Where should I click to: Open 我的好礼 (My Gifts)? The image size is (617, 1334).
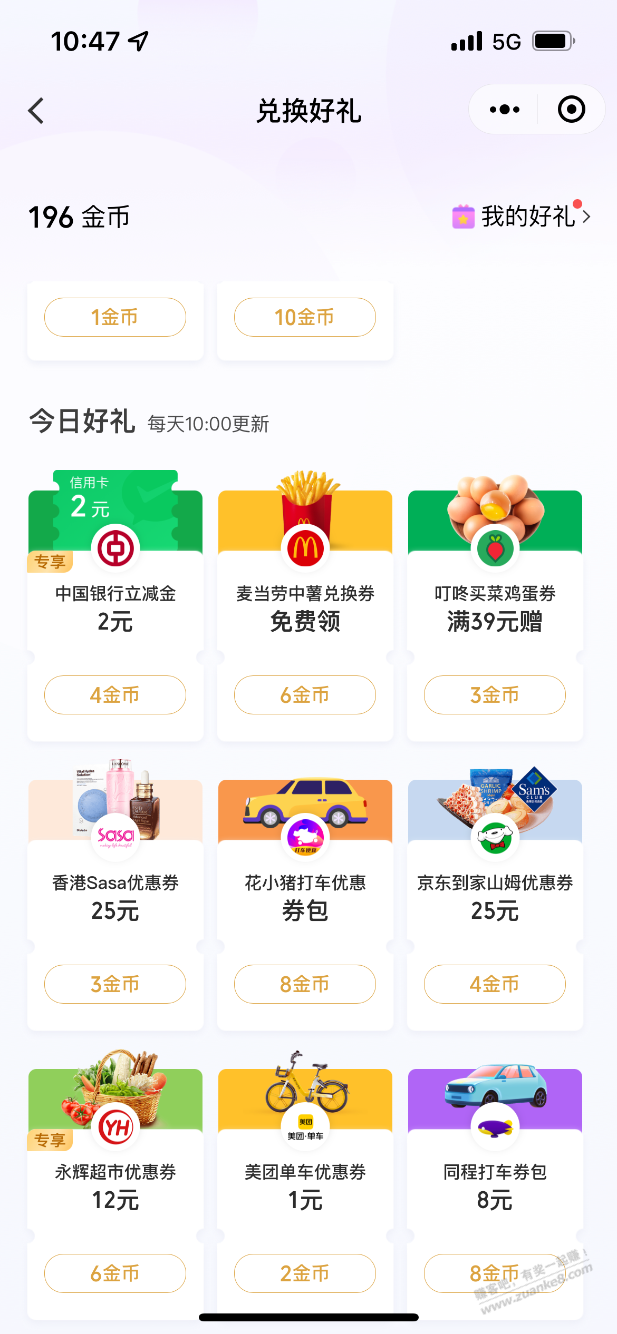(x=521, y=216)
